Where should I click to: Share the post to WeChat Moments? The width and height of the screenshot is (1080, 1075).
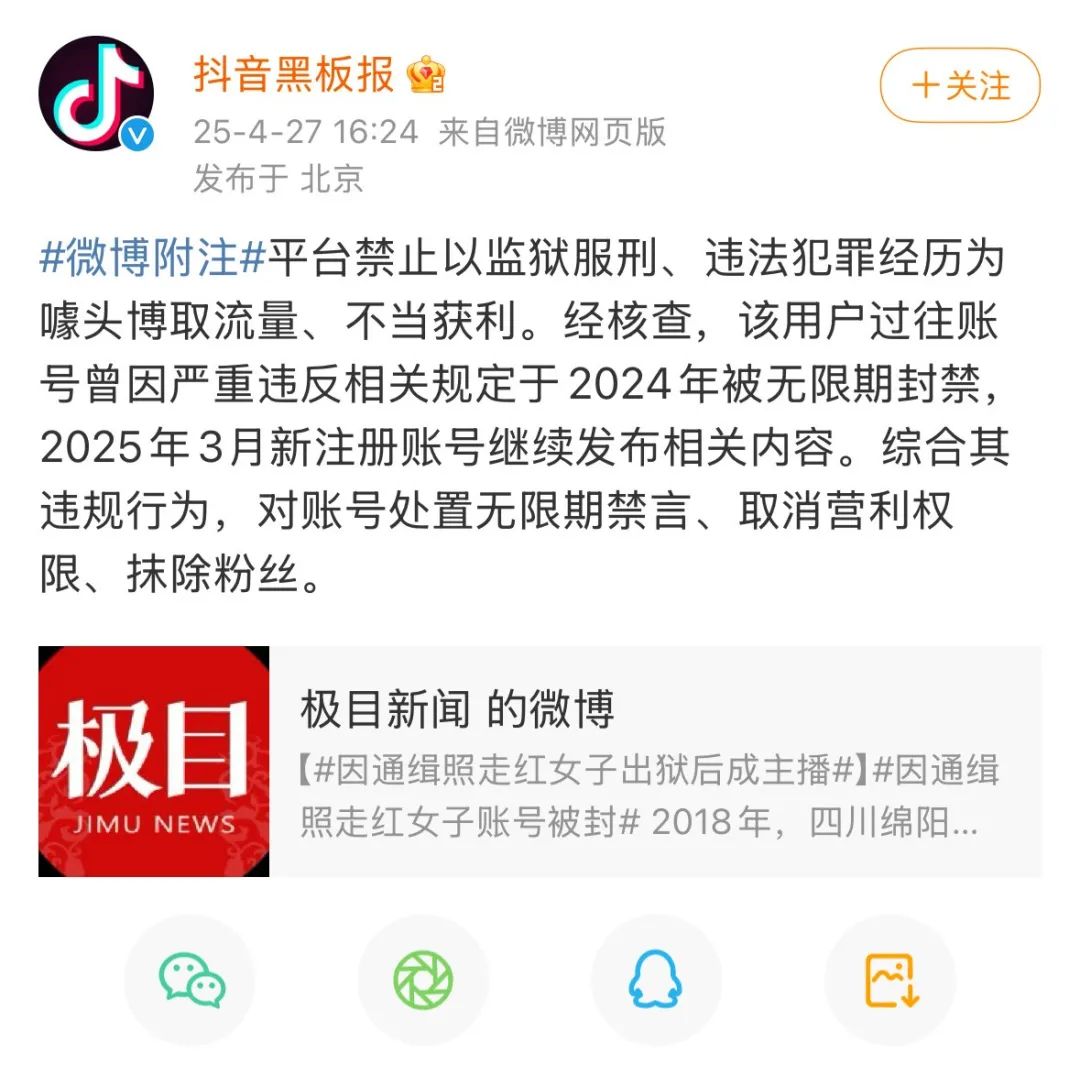(423, 979)
